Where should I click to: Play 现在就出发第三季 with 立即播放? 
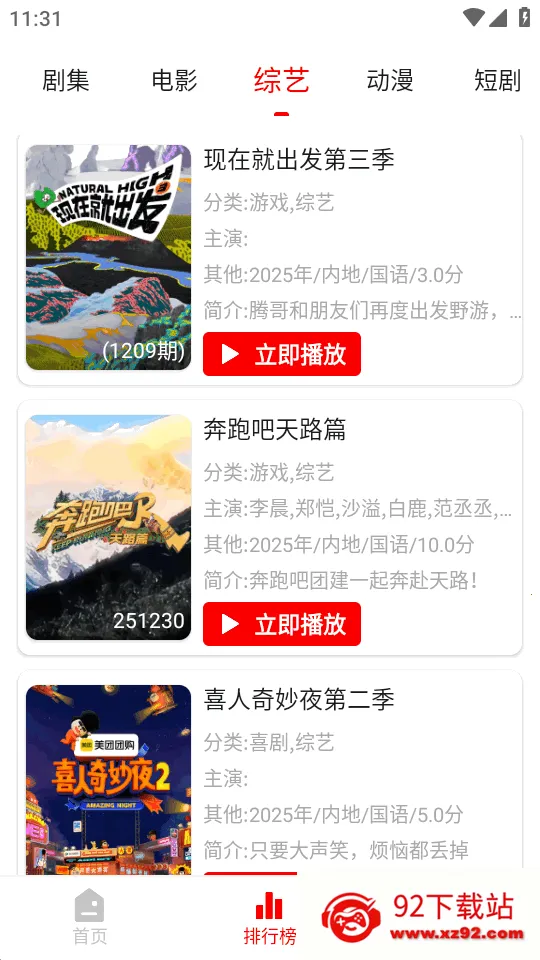tap(282, 354)
